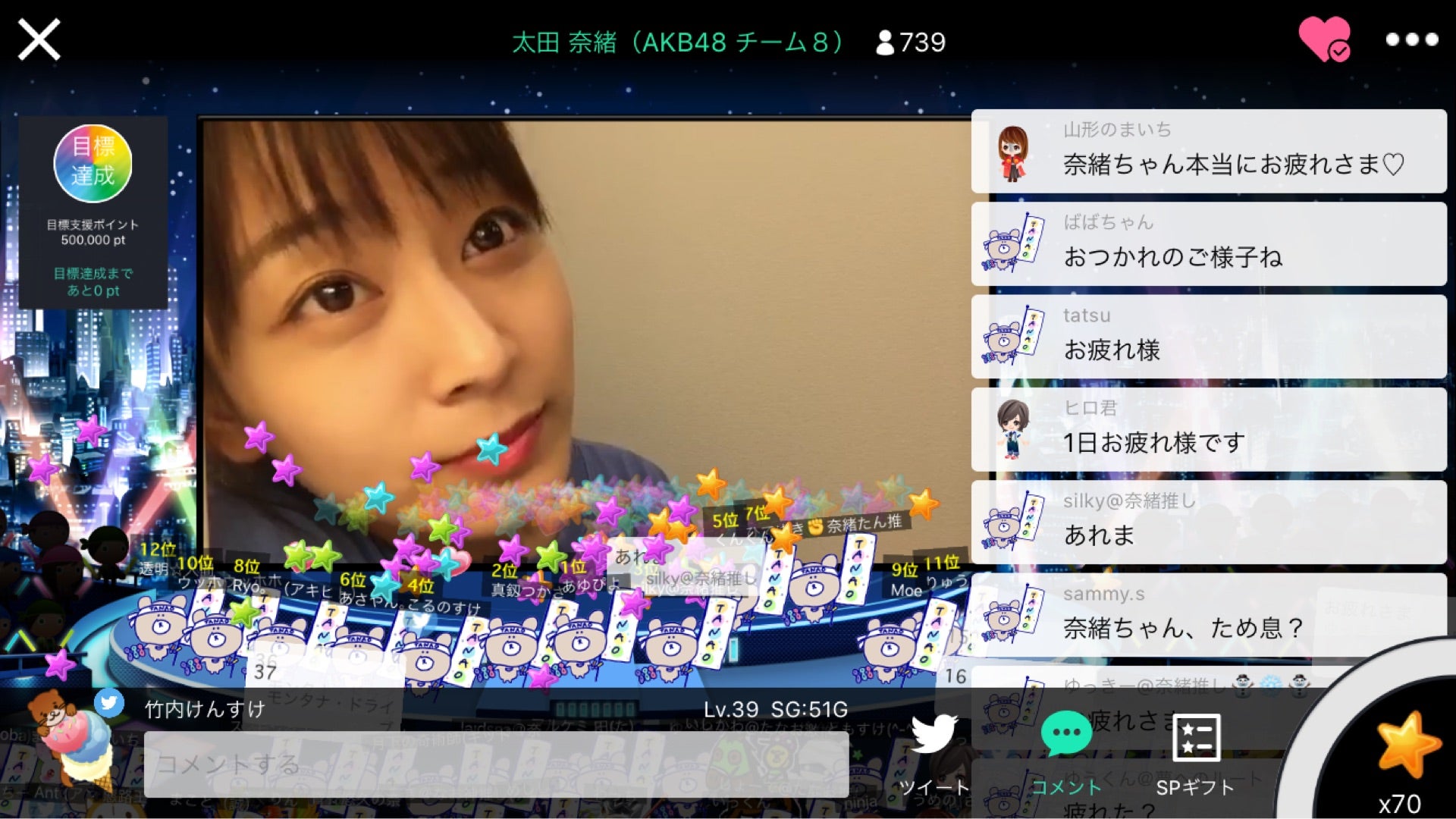Open sammy.s's comment

(1209, 614)
